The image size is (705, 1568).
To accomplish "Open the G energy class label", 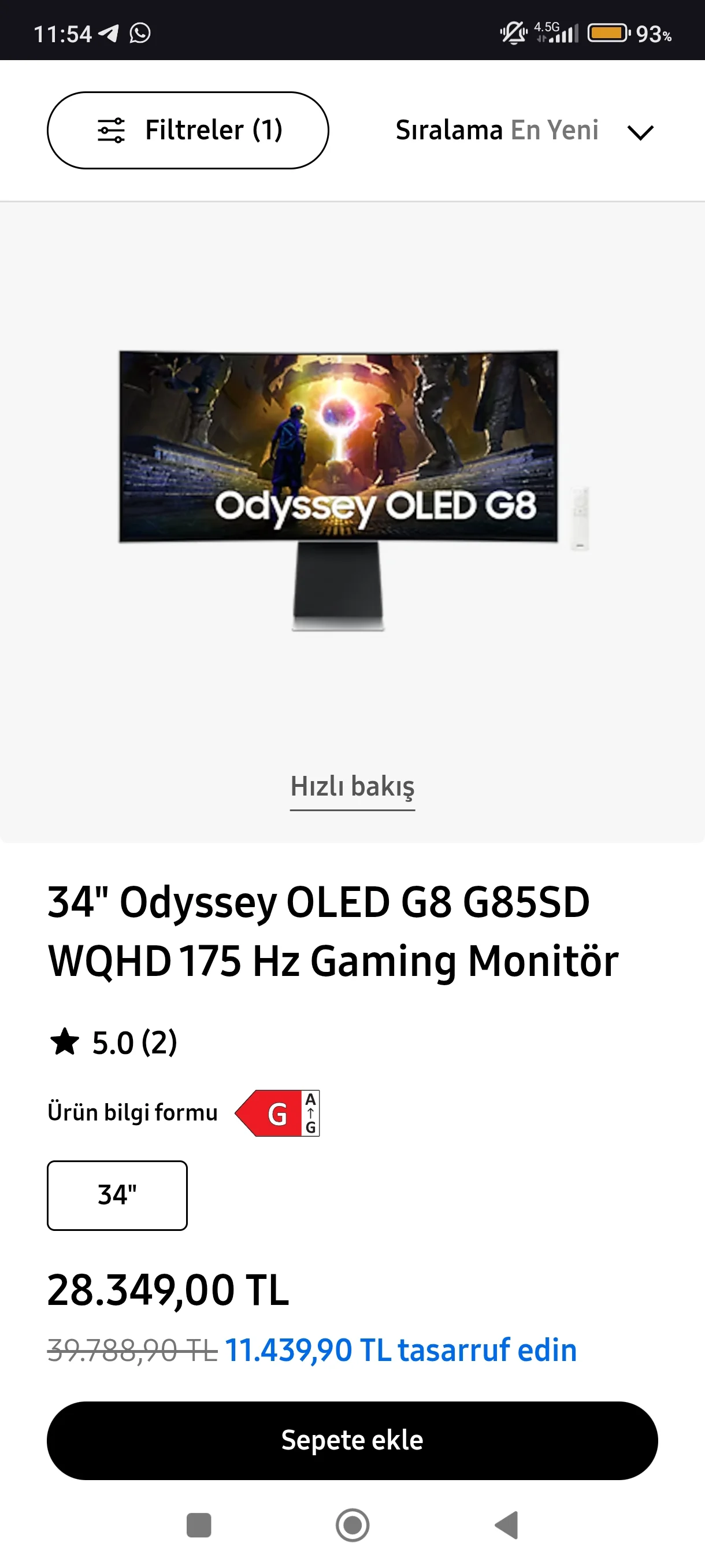I will 277,1114.
